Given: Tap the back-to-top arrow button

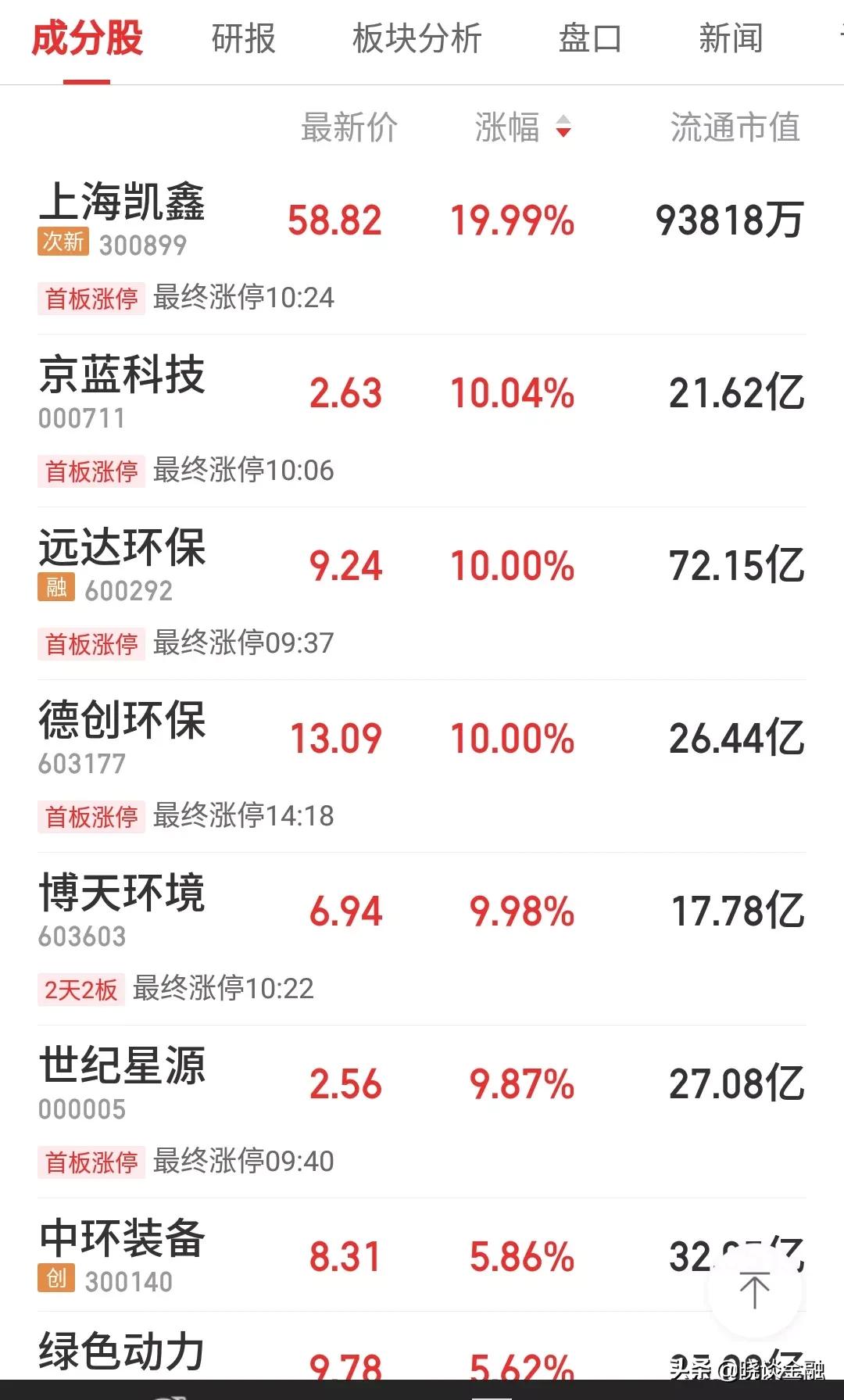Looking at the screenshot, I should click(754, 1290).
